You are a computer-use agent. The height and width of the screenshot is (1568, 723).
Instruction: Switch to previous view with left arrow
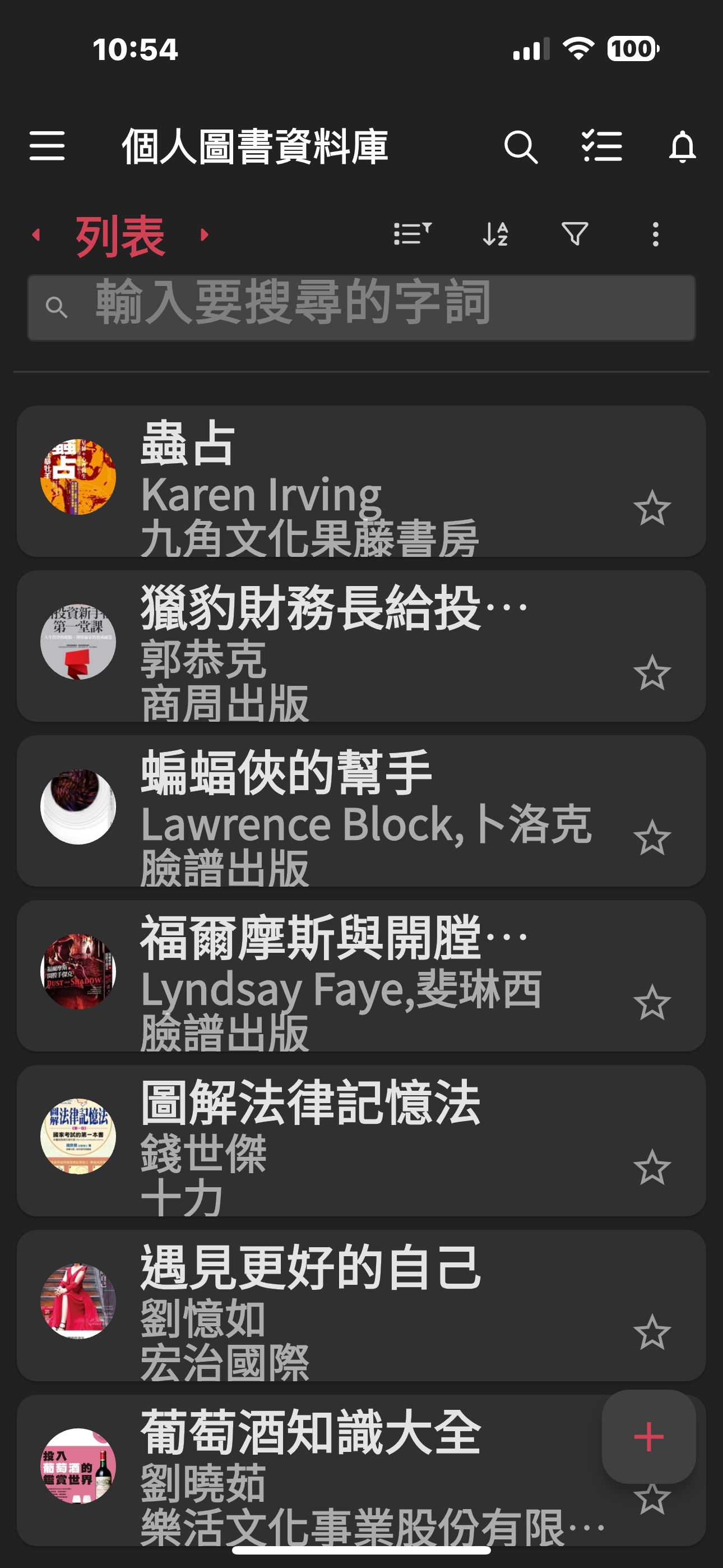(36, 235)
